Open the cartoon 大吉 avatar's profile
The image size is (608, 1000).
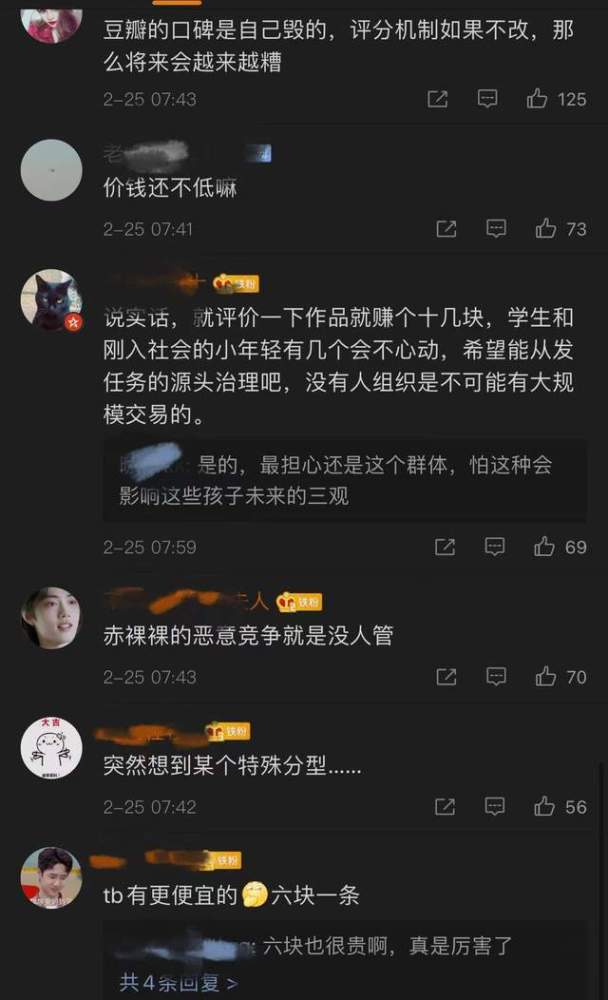point(52,748)
